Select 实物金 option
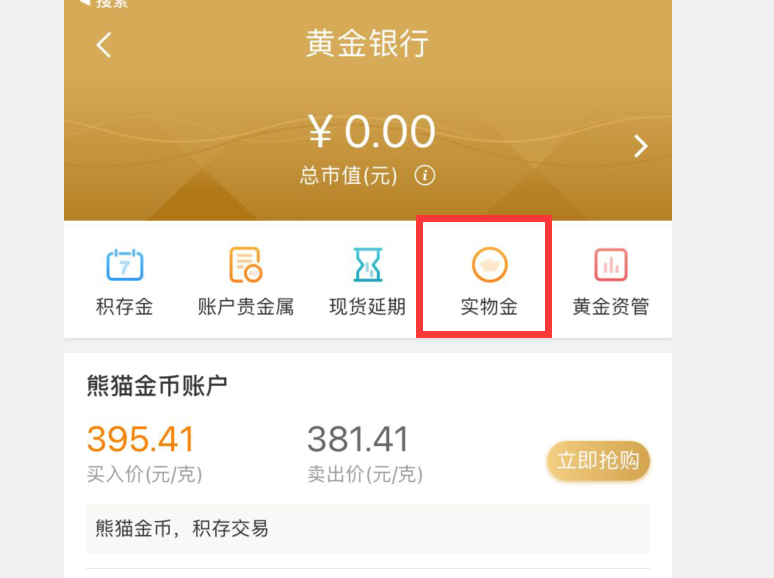This screenshot has height=578, width=774. (489, 281)
